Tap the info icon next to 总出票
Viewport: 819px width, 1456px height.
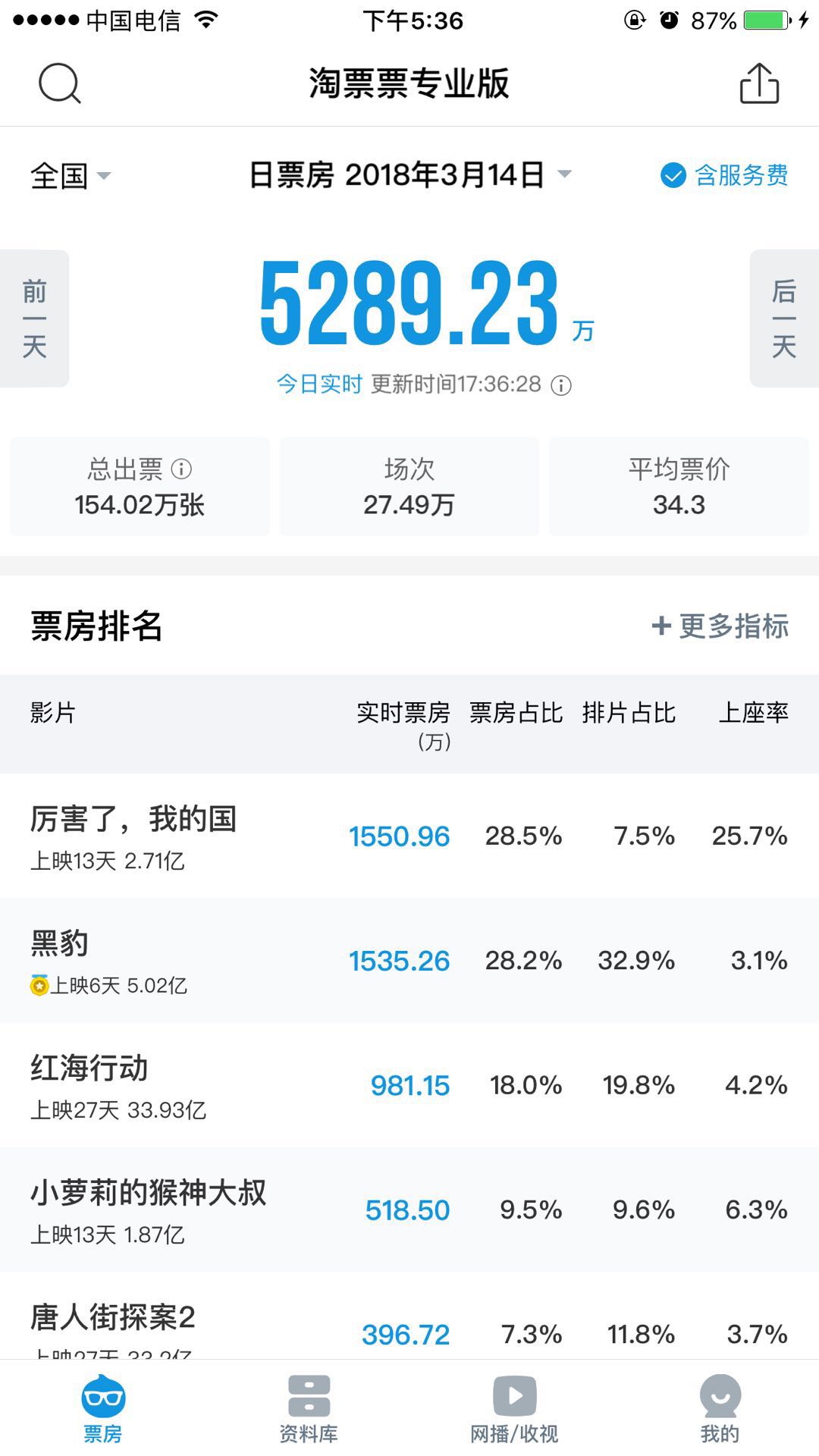[x=181, y=469]
